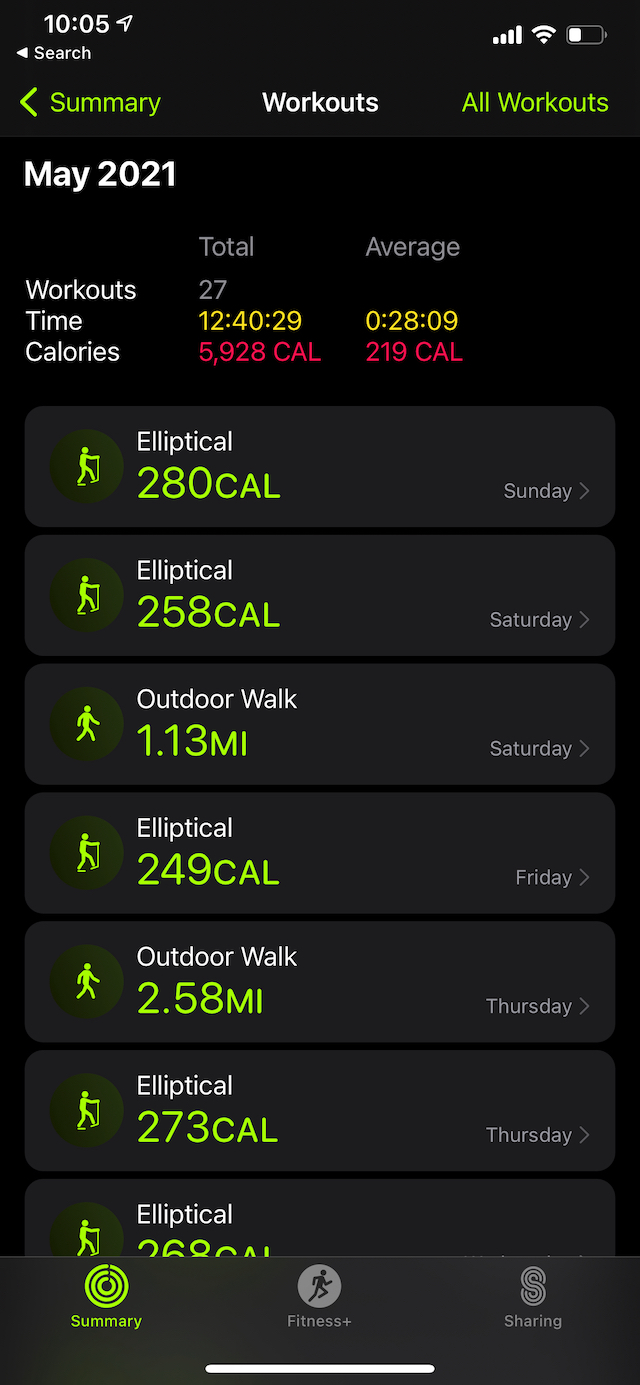Switch to the Sharing tab
The height and width of the screenshot is (1385, 640).
[533, 1296]
